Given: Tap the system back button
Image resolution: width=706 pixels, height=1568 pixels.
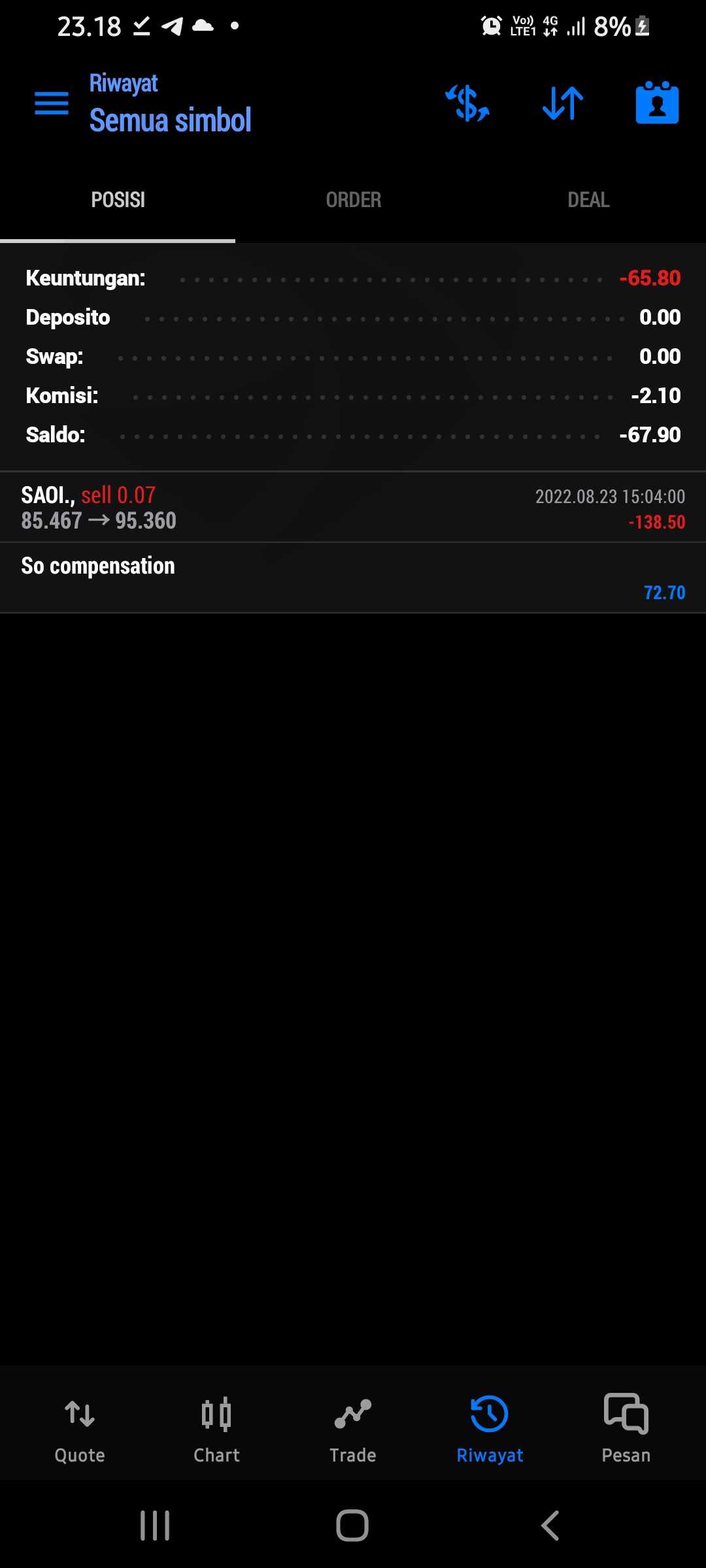Looking at the screenshot, I should pyautogui.click(x=550, y=1526).
